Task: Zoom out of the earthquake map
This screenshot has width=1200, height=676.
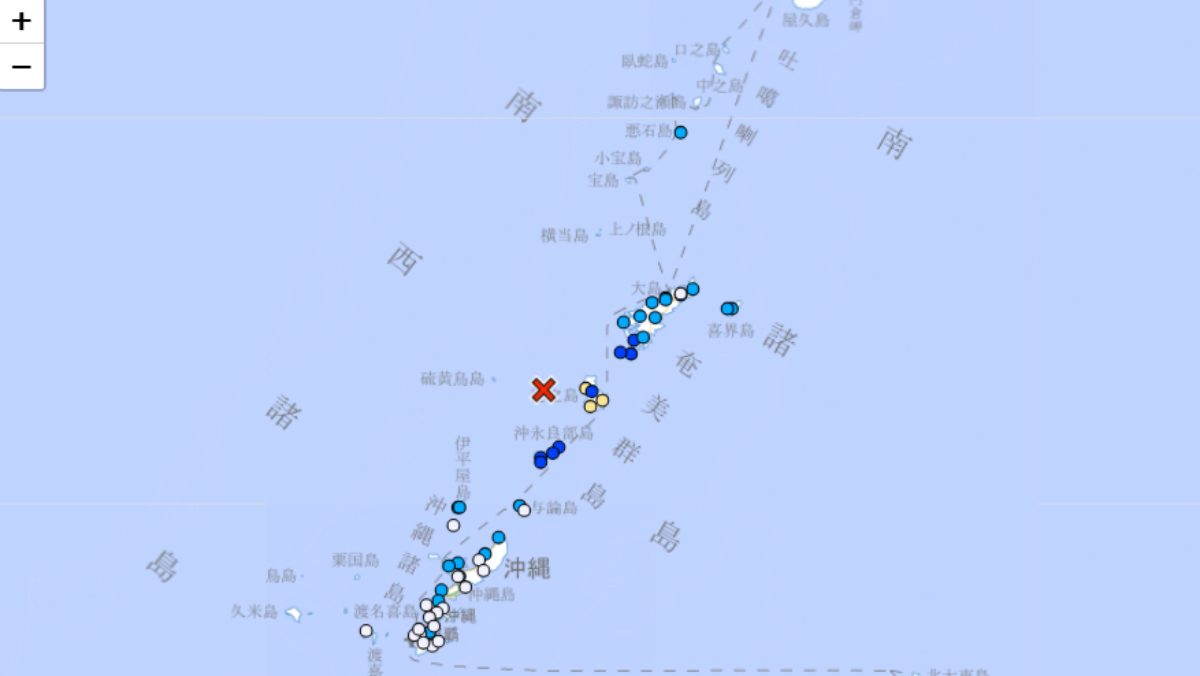Action: tap(21, 67)
